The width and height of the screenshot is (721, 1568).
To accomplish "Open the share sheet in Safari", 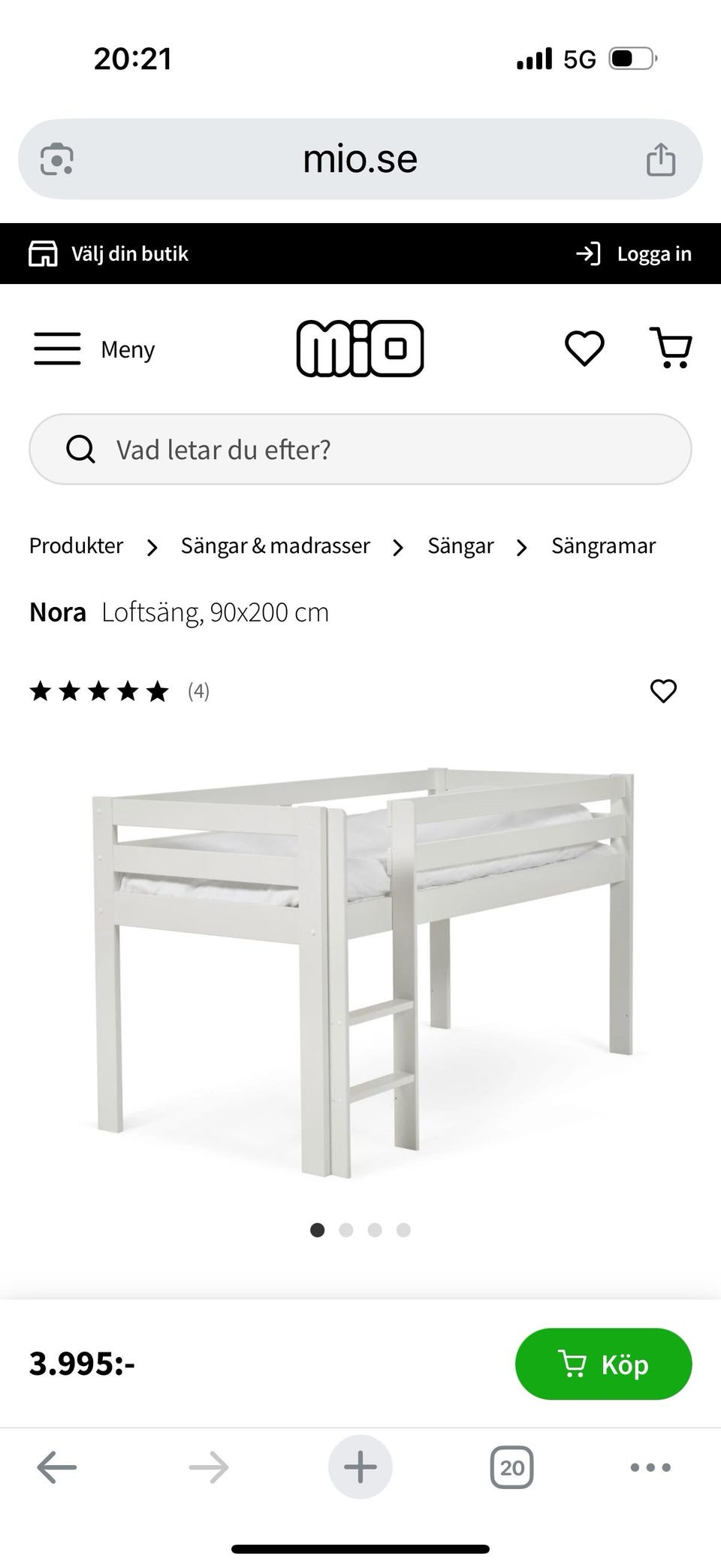I will [x=659, y=158].
